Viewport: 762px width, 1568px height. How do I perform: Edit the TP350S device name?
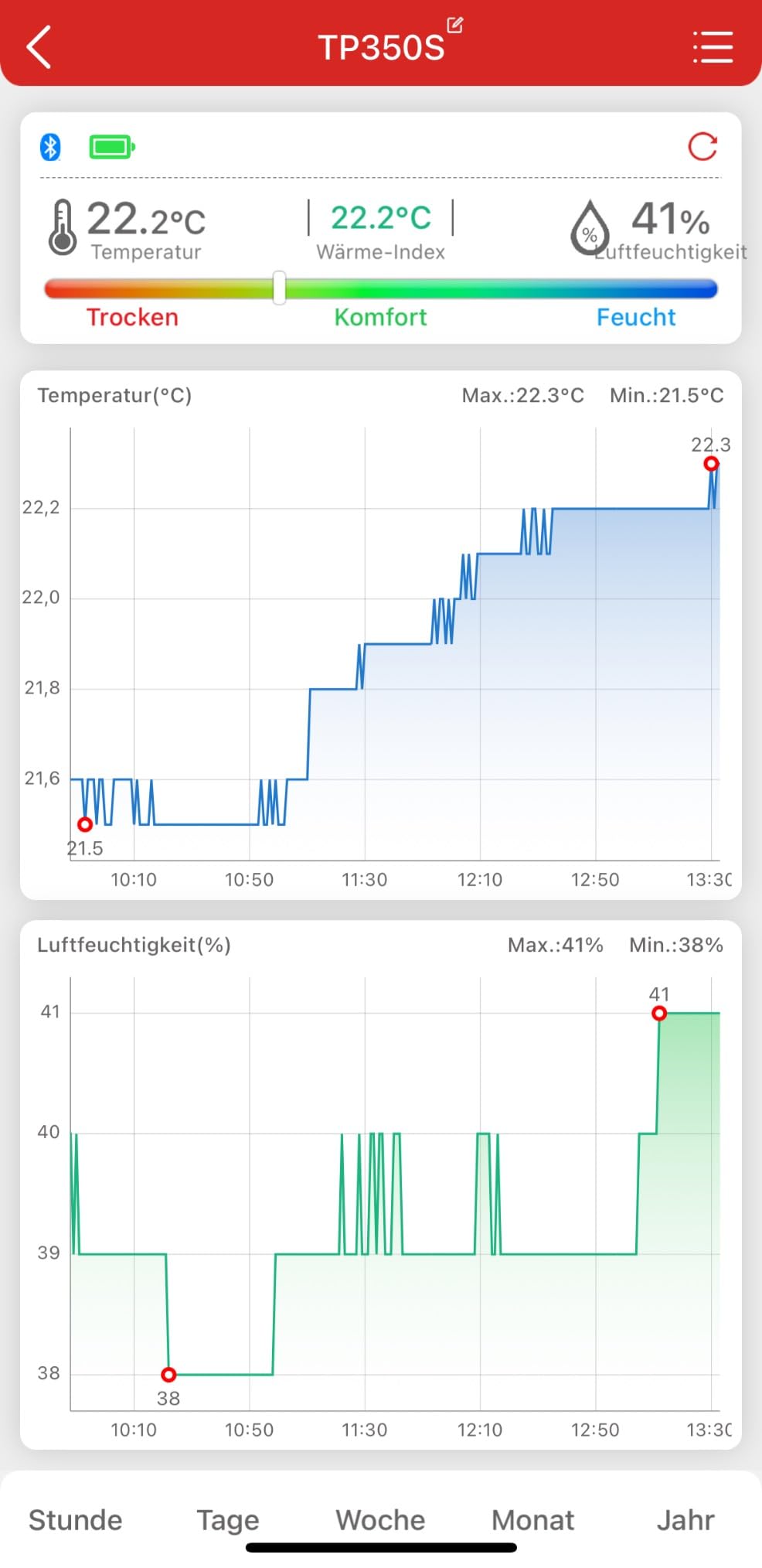coord(455,26)
